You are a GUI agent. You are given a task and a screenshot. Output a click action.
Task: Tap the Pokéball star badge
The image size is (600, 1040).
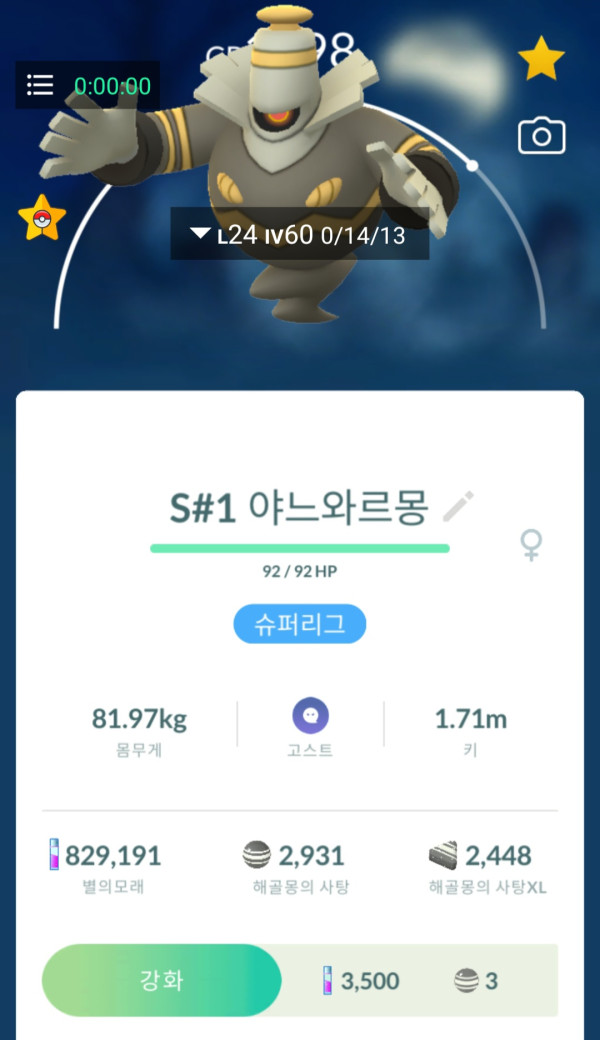tap(41, 218)
